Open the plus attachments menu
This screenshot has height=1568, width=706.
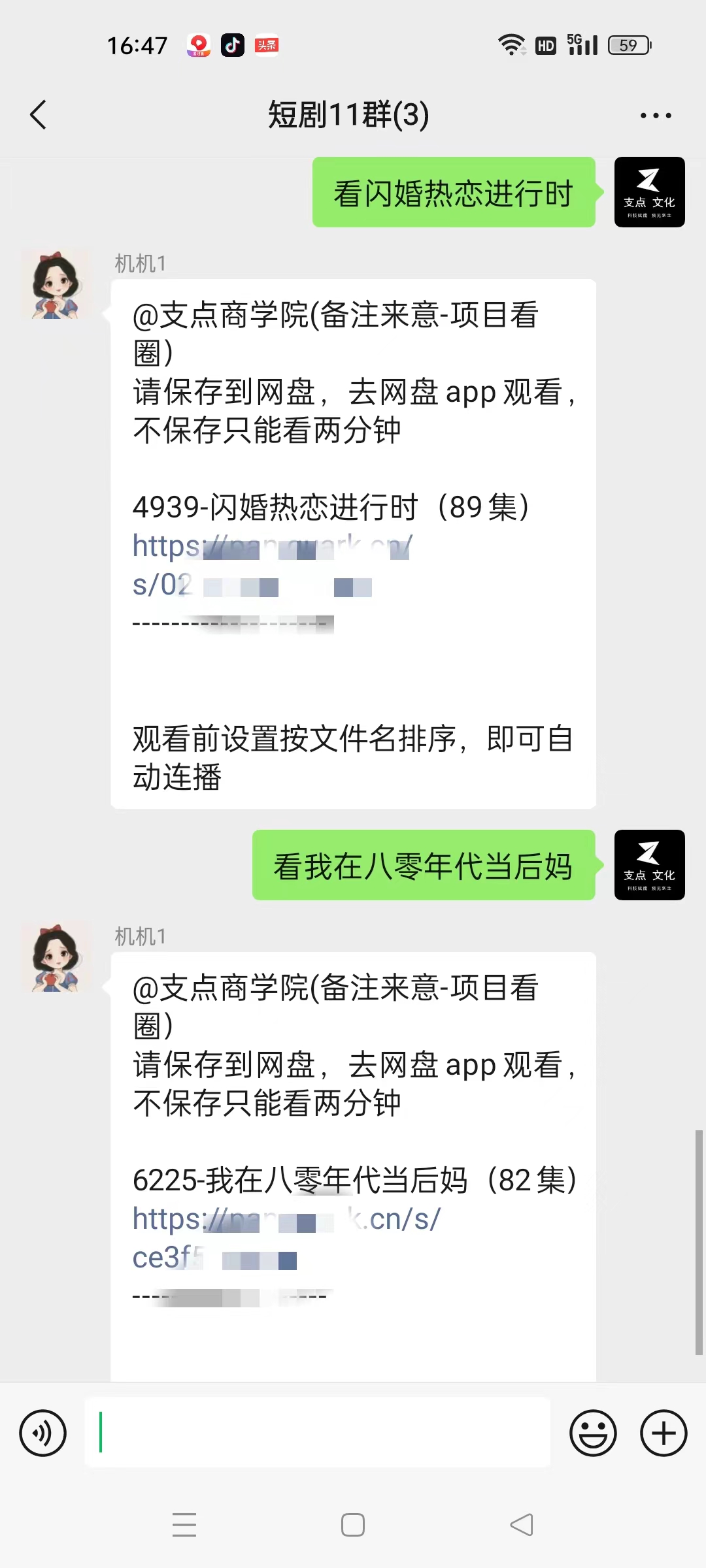click(664, 1433)
